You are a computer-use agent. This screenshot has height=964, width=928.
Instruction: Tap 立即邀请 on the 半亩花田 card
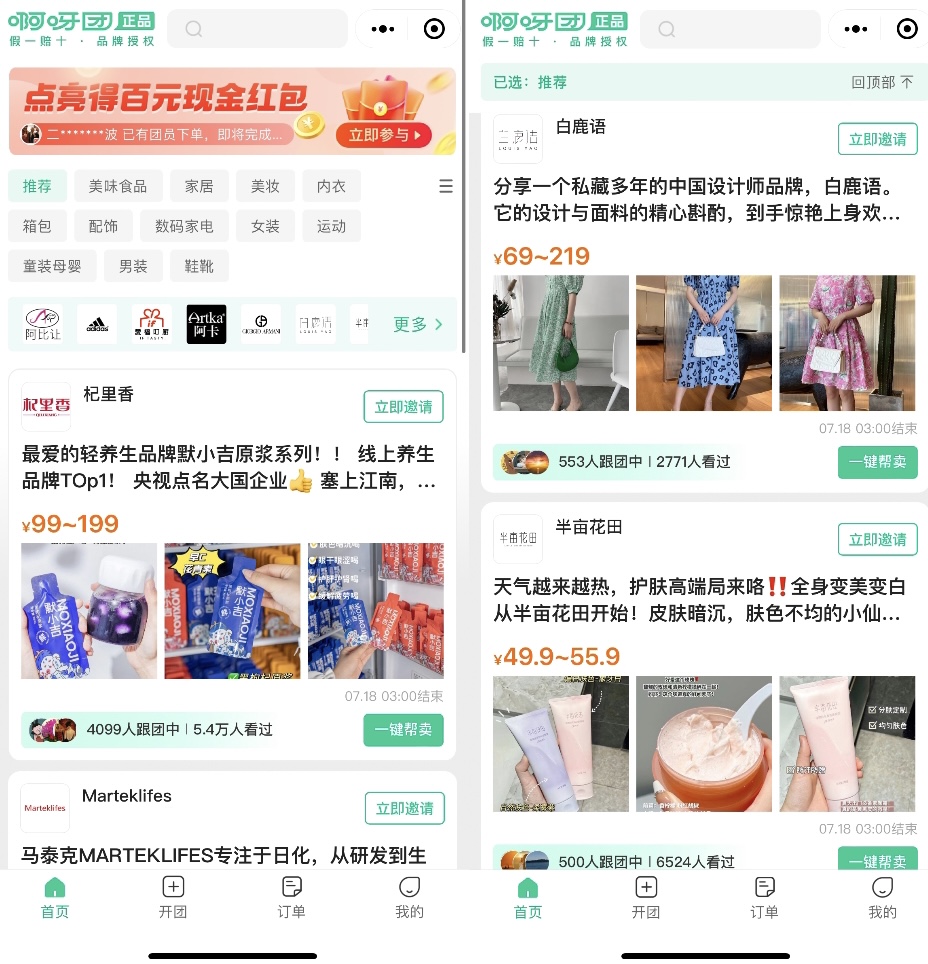pyautogui.click(x=877, y=539)
